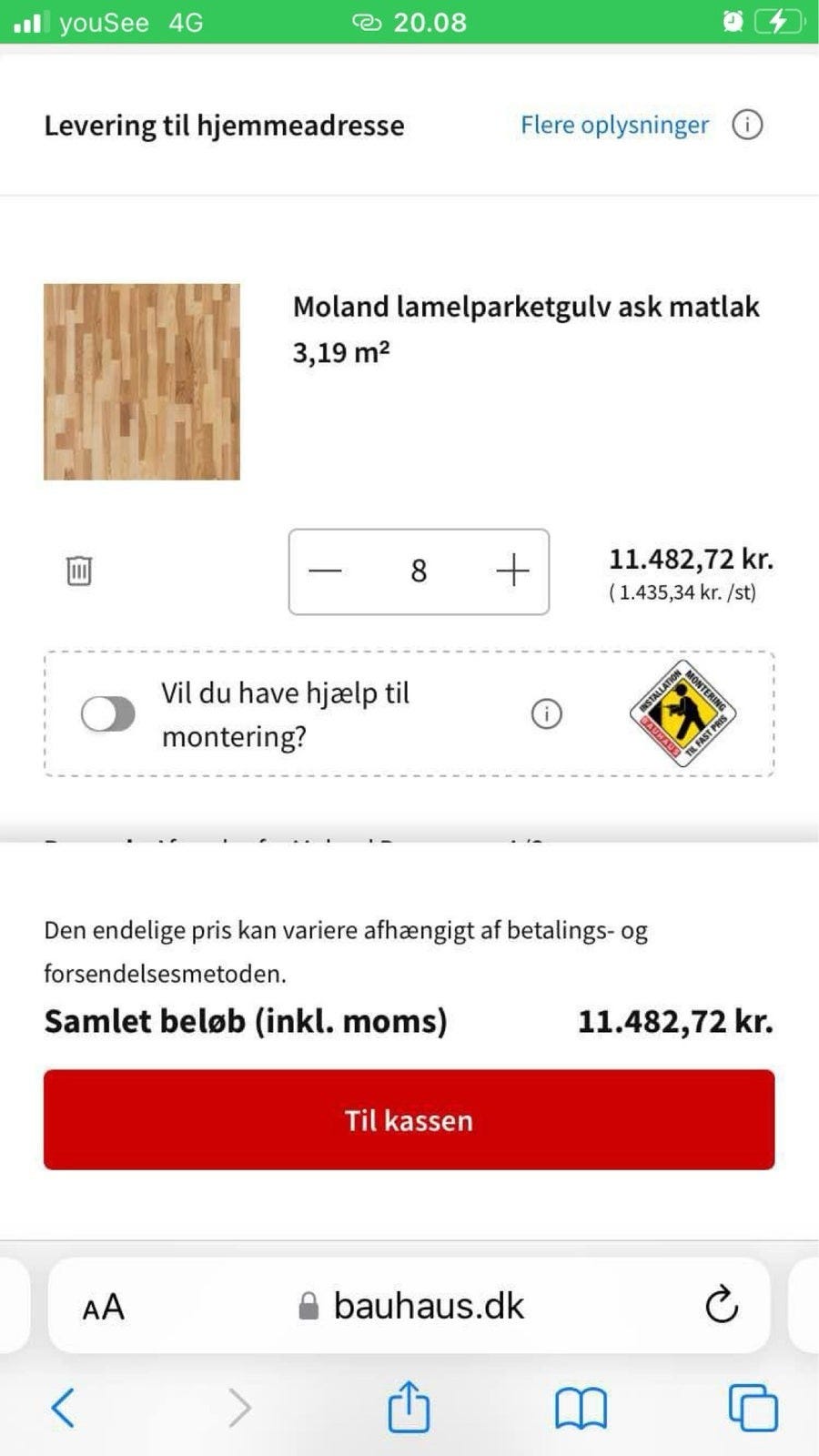The height and width of the screenshot is (1456, 819).
Task: Increase quantity with the plus button
Action: (x=512, y=571)
